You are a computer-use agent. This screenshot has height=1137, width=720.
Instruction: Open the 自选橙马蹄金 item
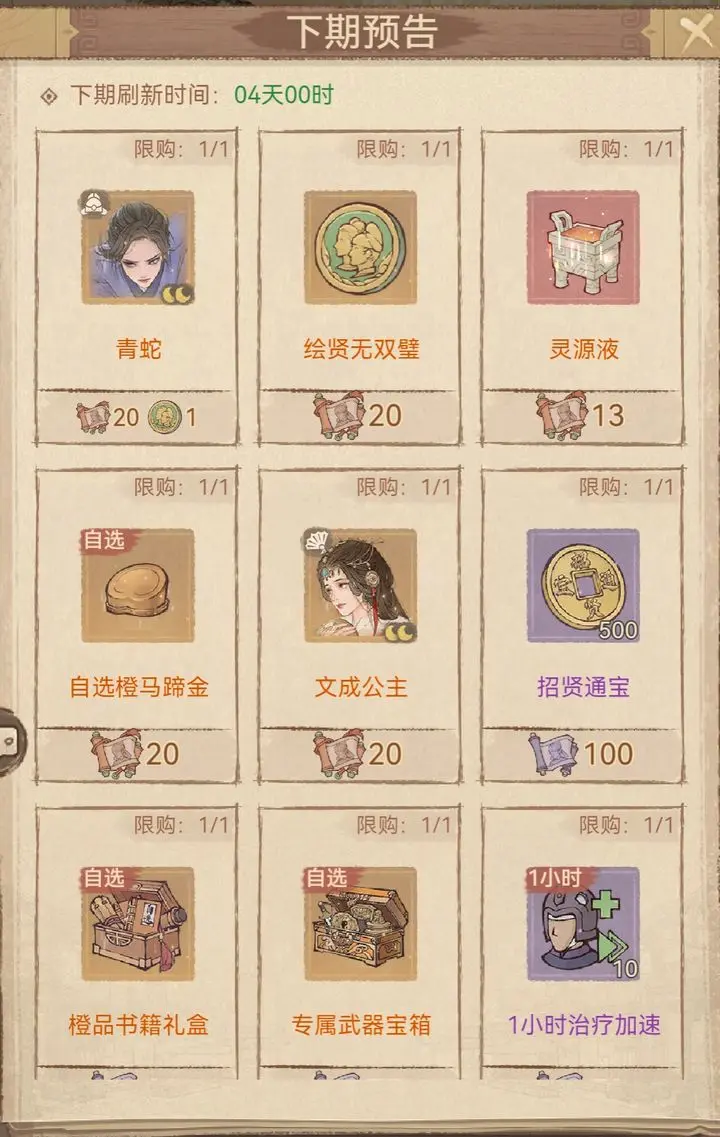point(138,586)
